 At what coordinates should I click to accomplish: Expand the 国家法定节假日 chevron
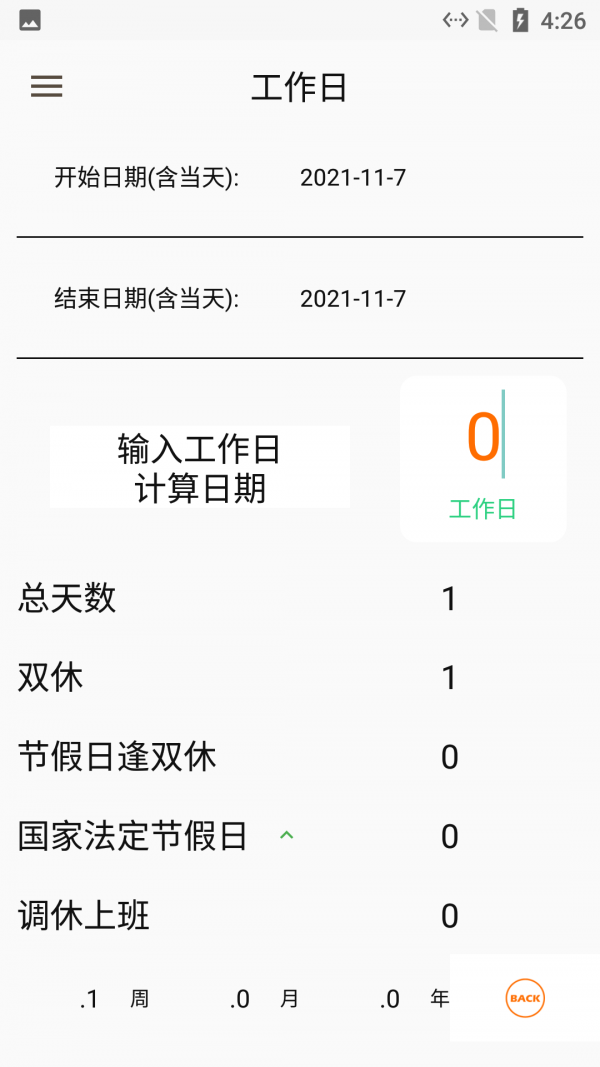(x=287, y=835)
